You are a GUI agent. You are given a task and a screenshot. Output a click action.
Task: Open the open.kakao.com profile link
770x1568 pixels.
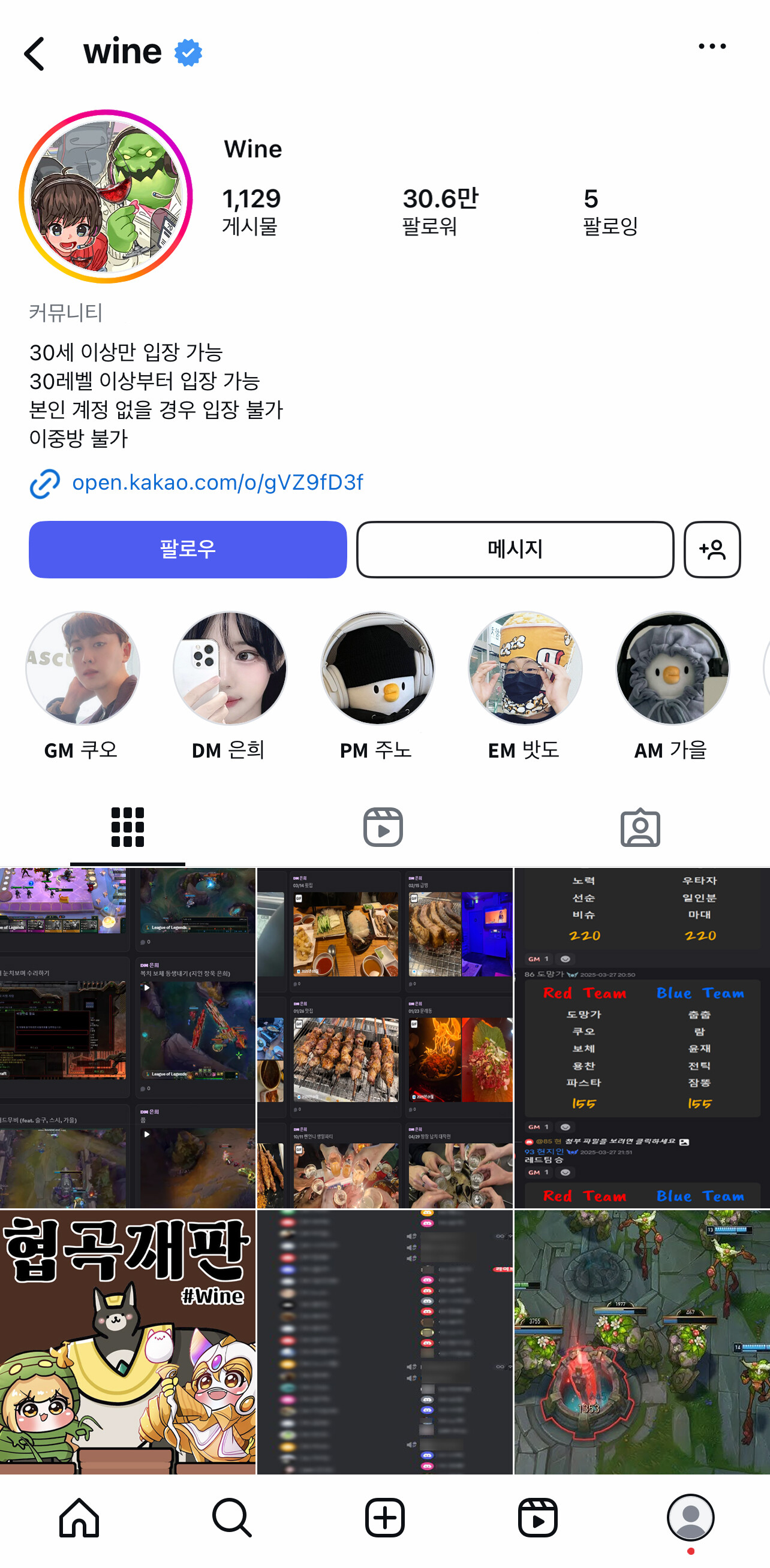(217, 483)
